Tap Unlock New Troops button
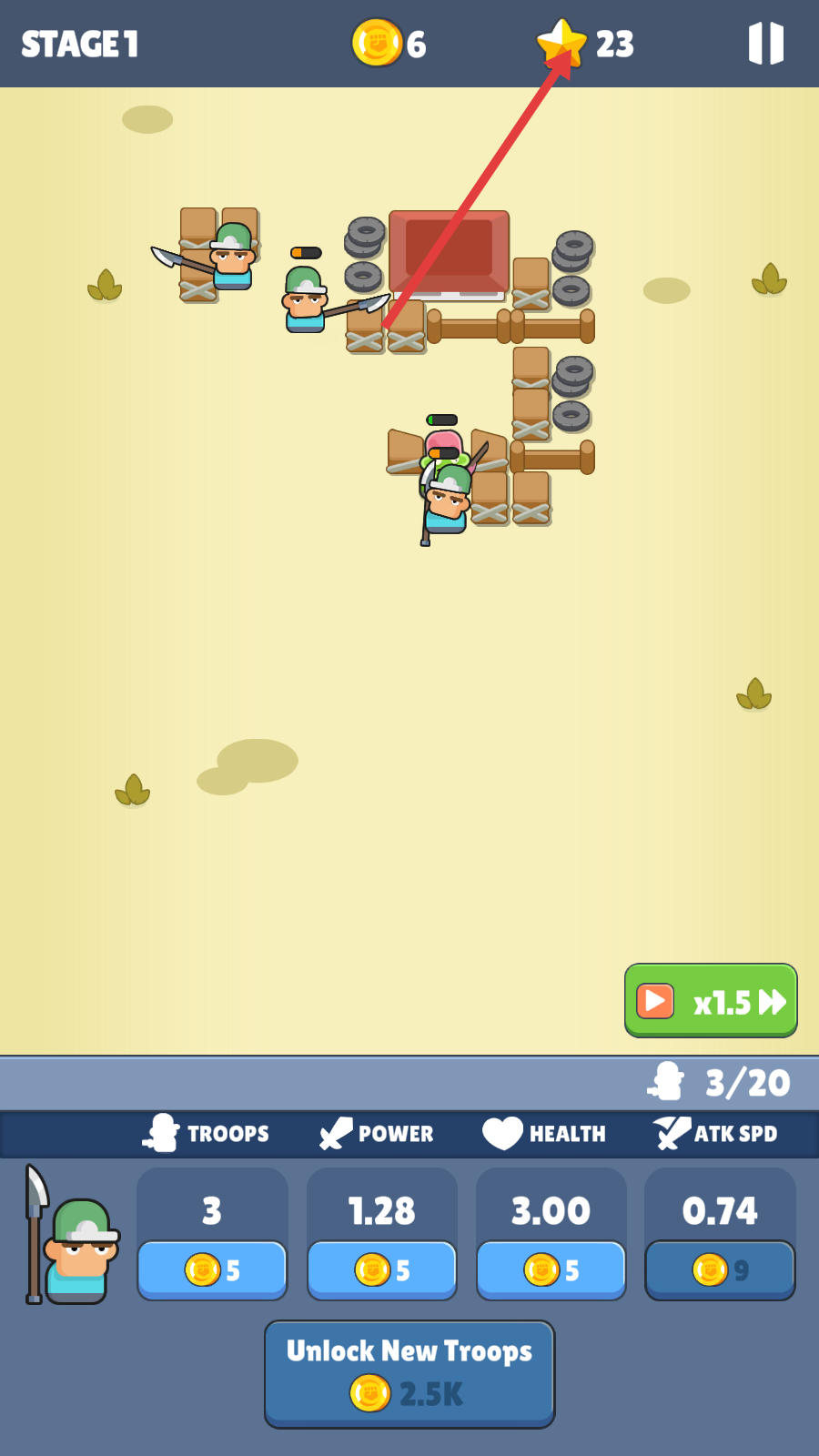 [x=409, y=1374]
